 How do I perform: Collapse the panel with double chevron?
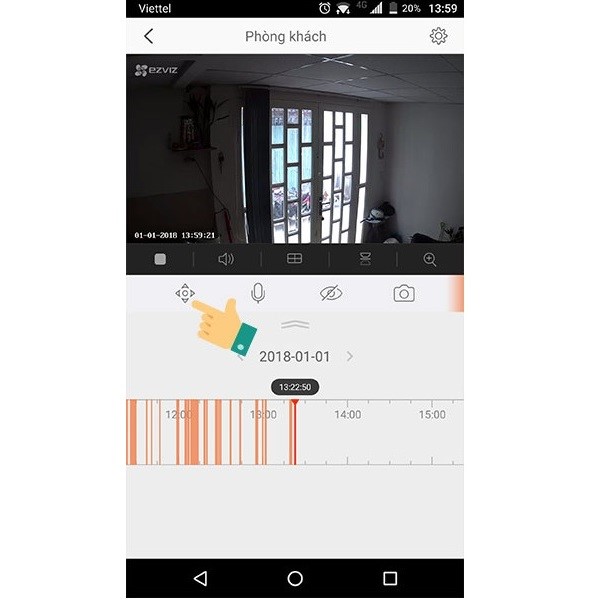tap(294, 325)
